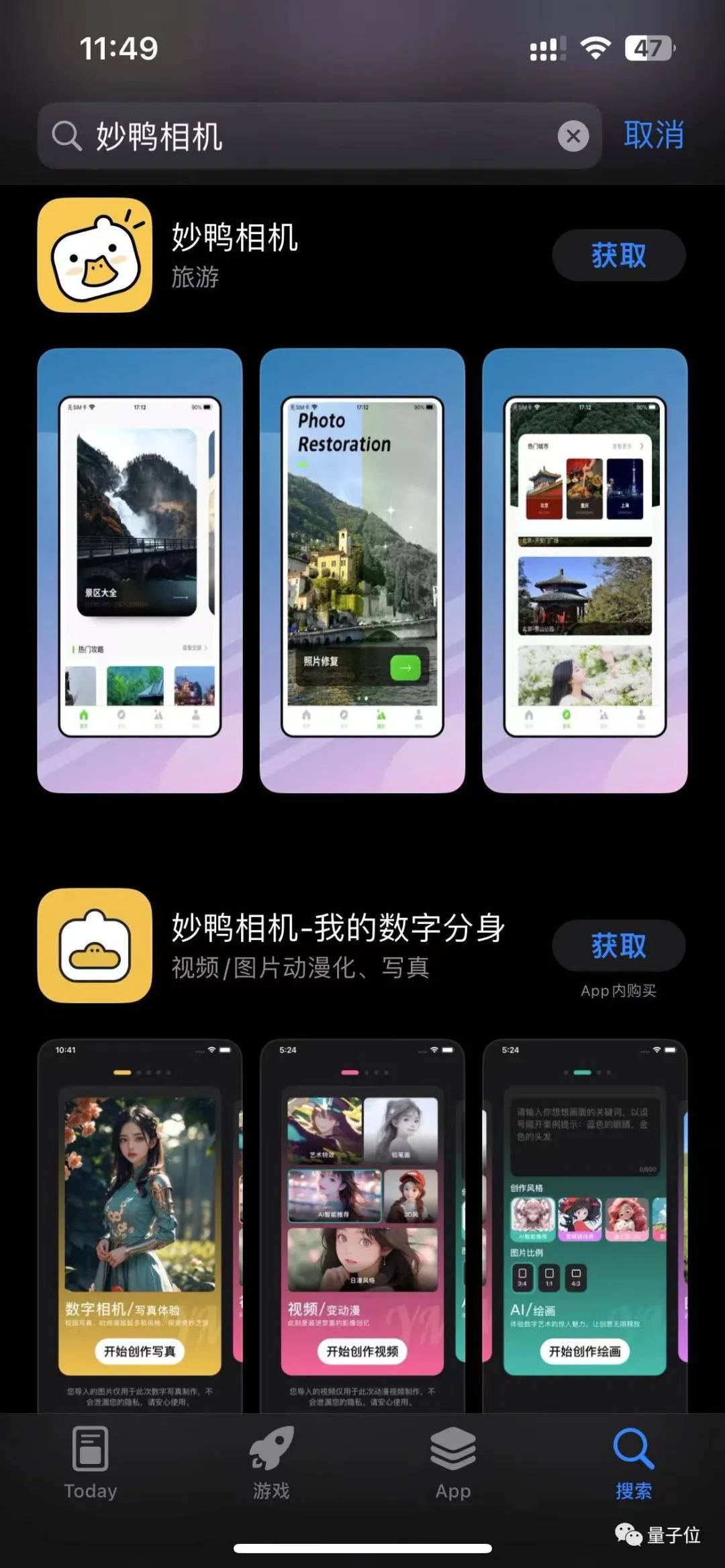Cancel the search with 取消

[x=653, y=136]
